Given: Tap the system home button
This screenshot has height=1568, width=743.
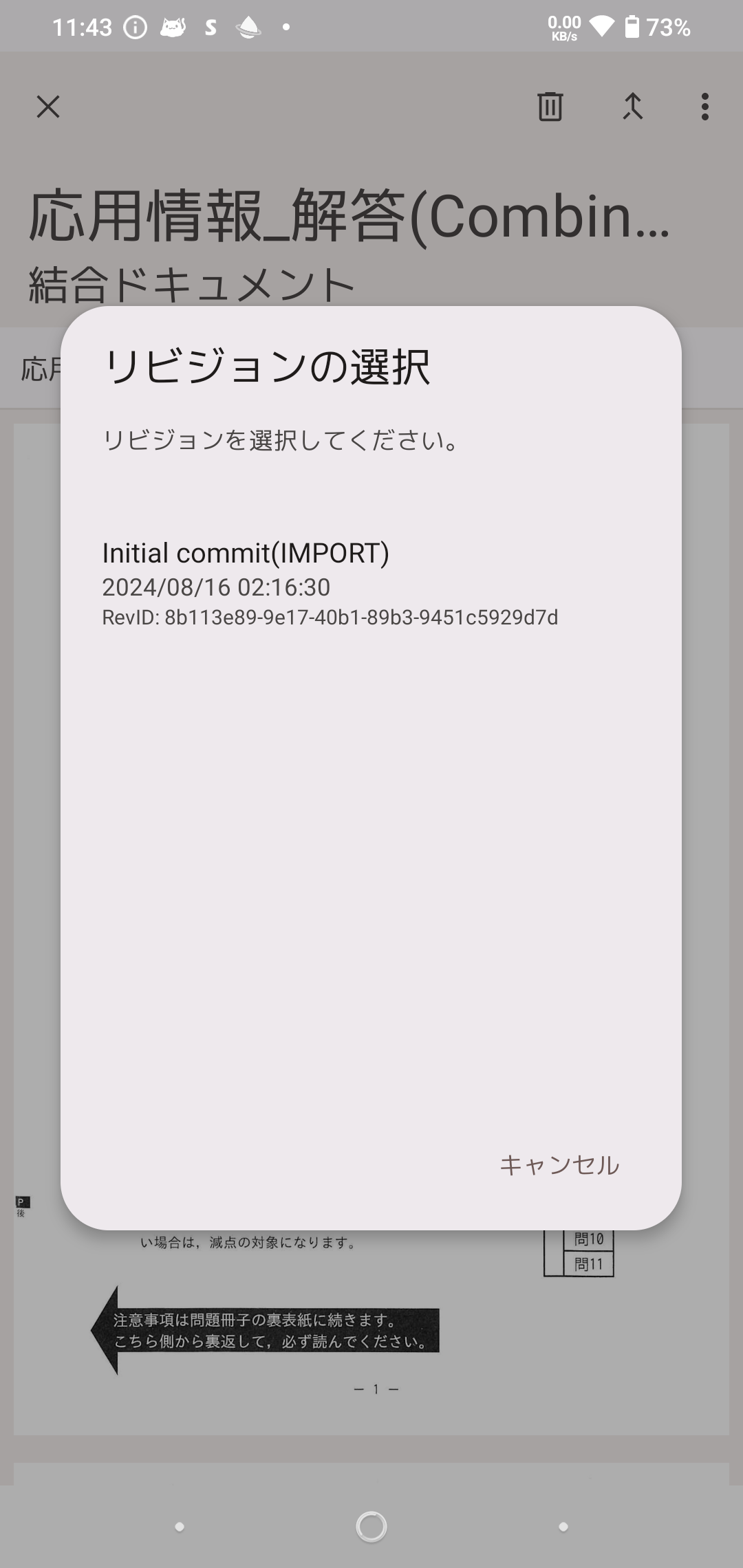Looking at the screenshot, I should coord(371,1527).
